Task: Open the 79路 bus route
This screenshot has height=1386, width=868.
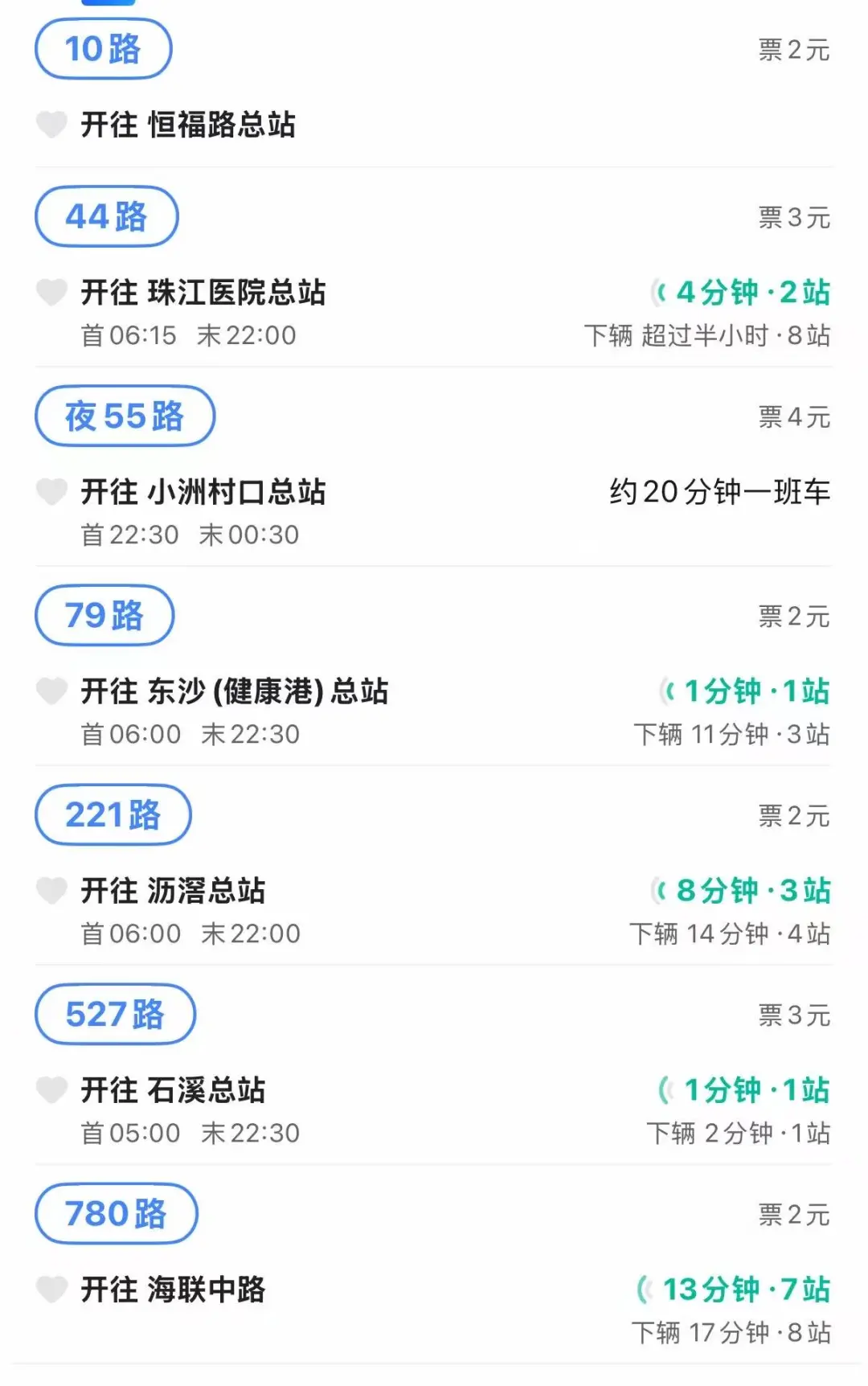Action: click(x=104, y=615)
